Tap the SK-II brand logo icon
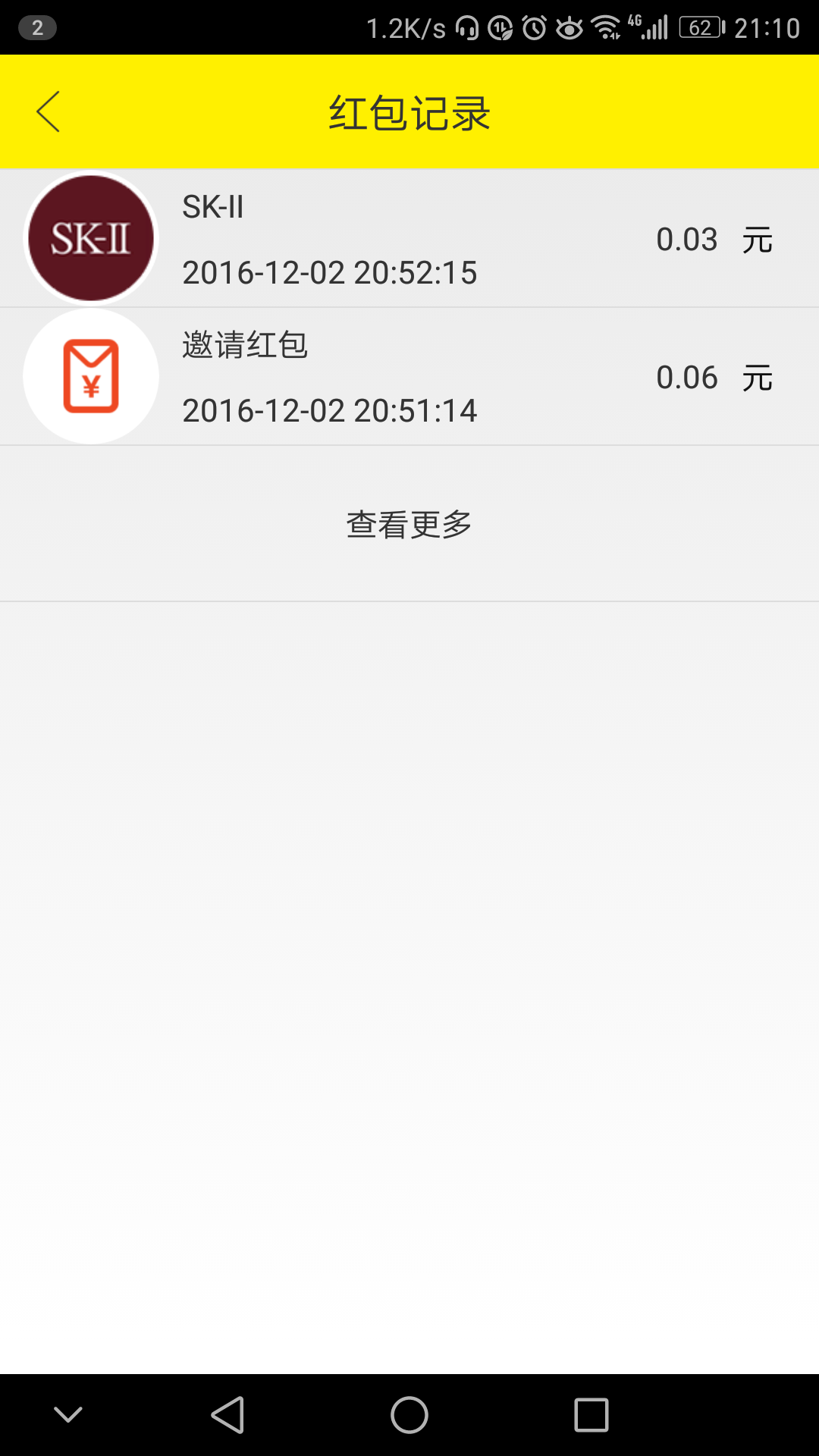Image resolution: width=819 pixels, height=1456 pixels. click(90, 237)
